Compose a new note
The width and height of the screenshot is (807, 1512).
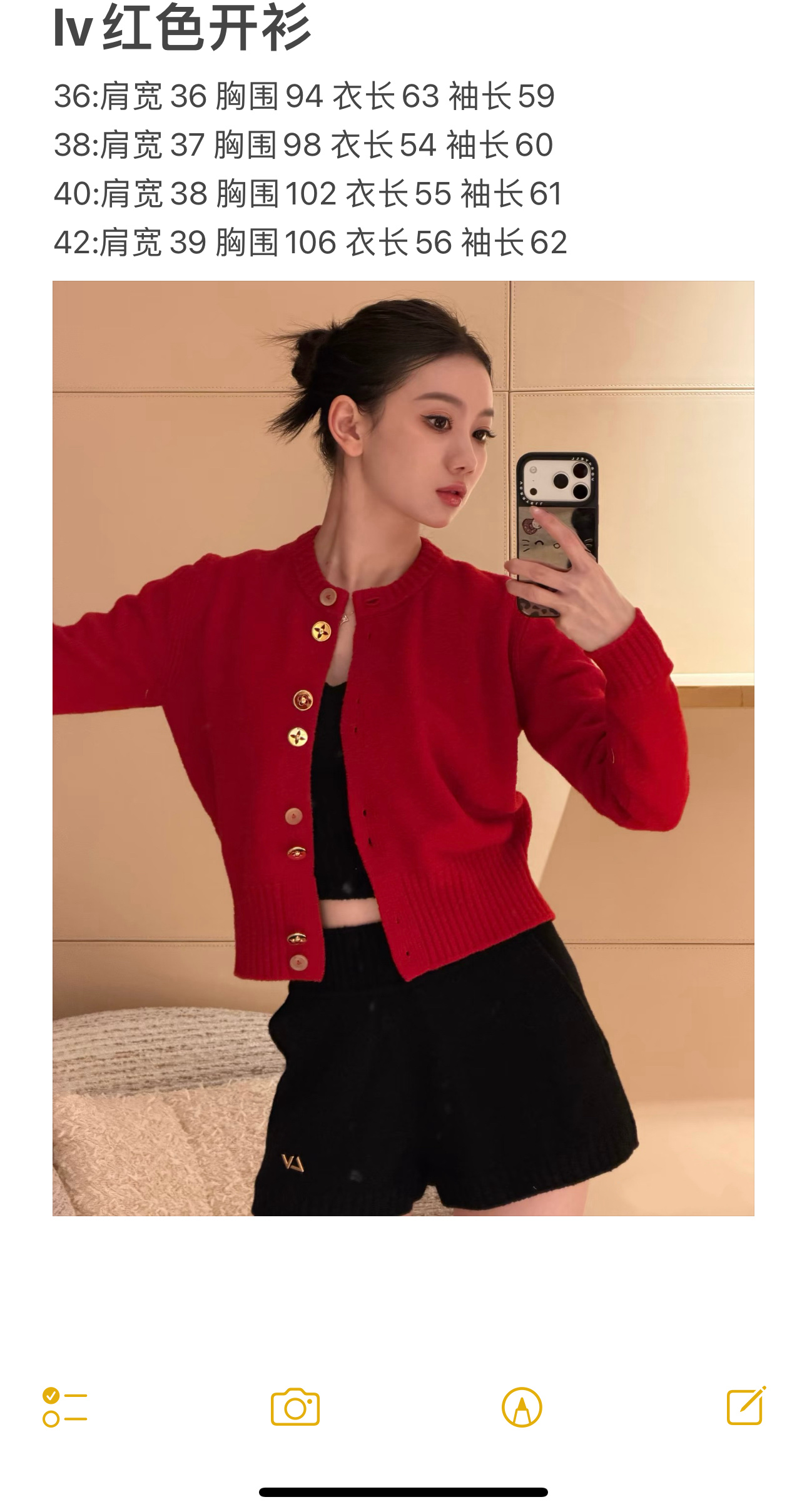(746, 1407)
